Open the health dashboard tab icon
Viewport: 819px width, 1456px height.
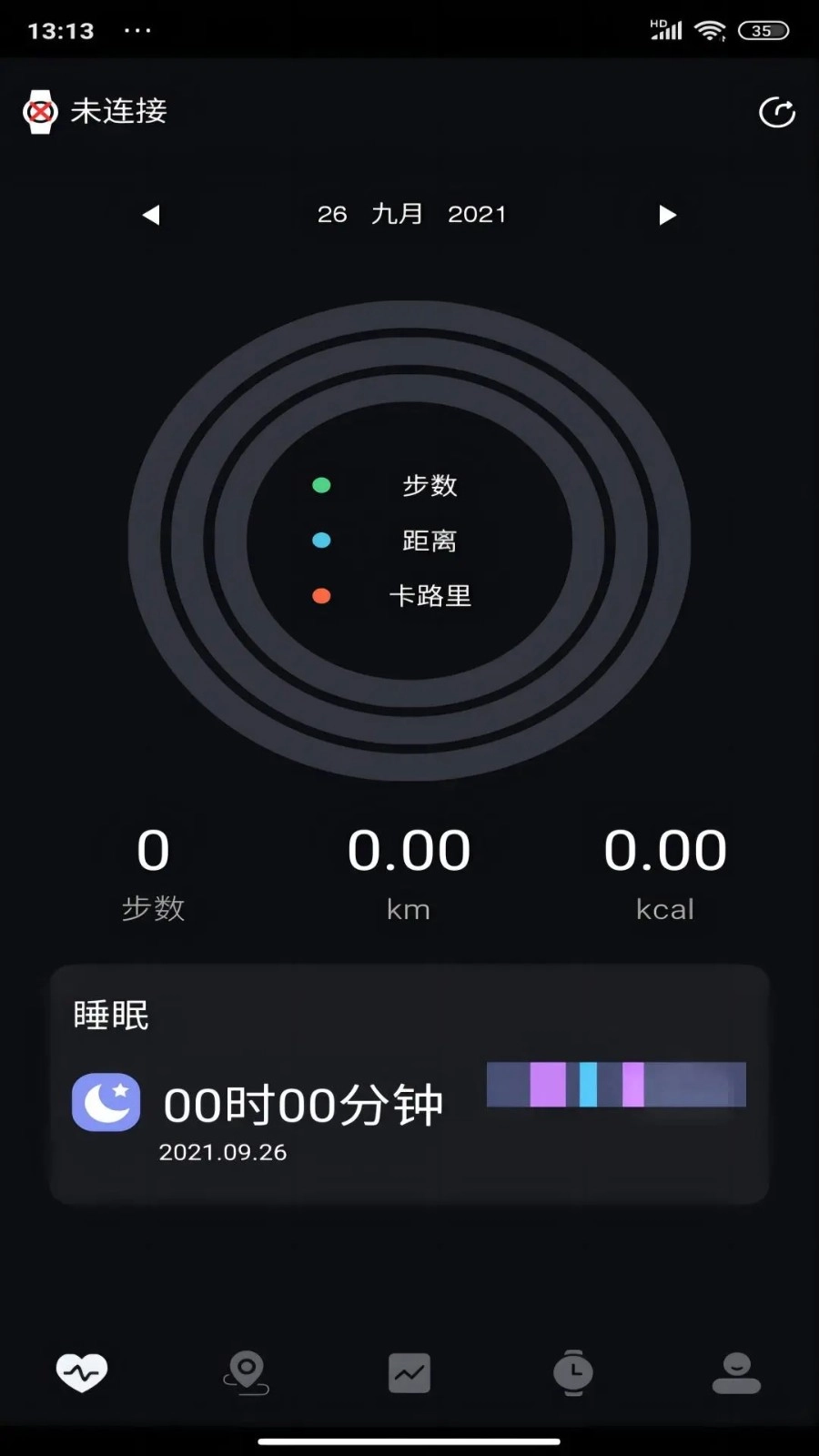click(83, 1374)
